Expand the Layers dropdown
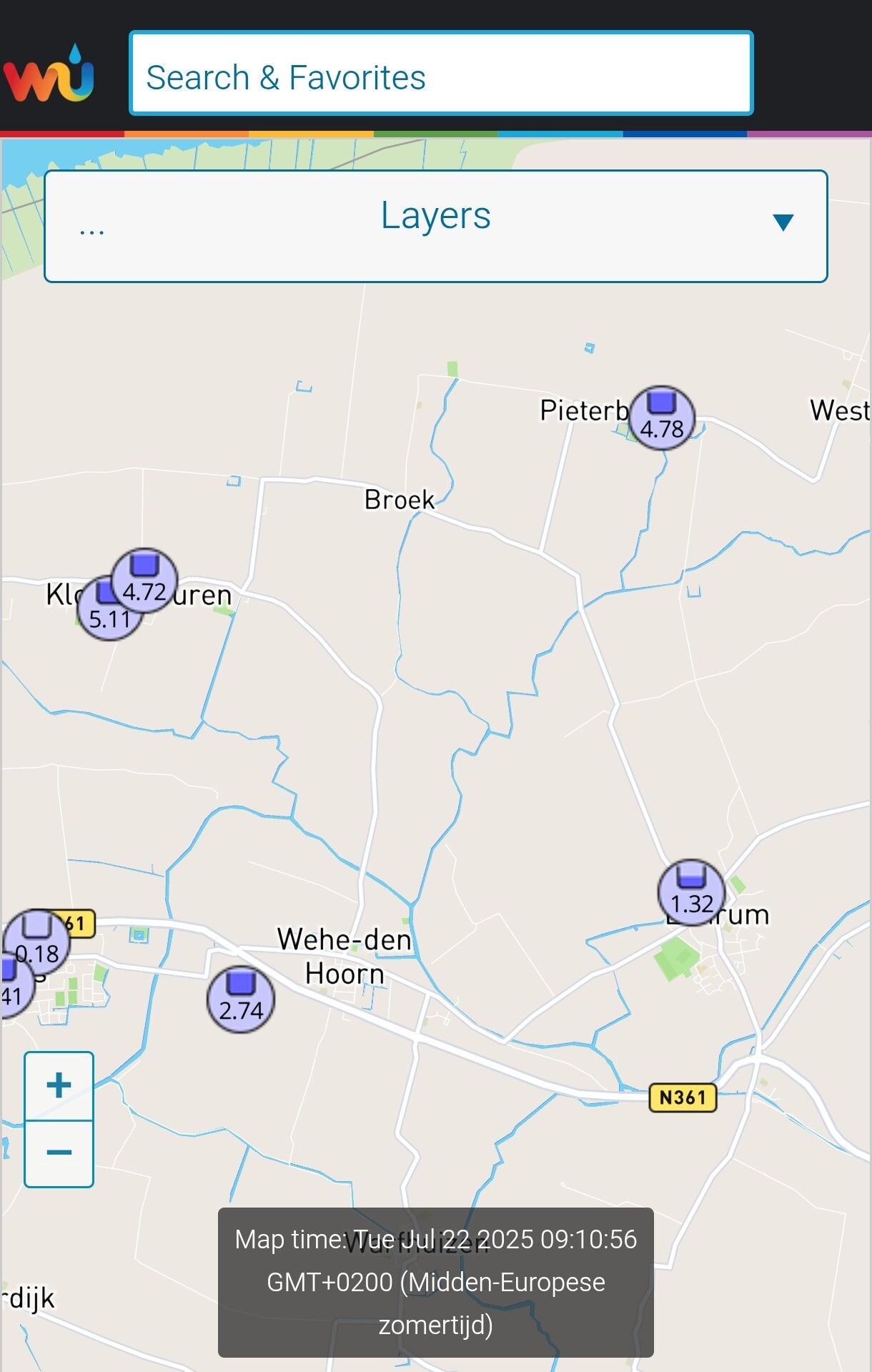The height and width of the screenshot is (1372, 872). [435, 226]
